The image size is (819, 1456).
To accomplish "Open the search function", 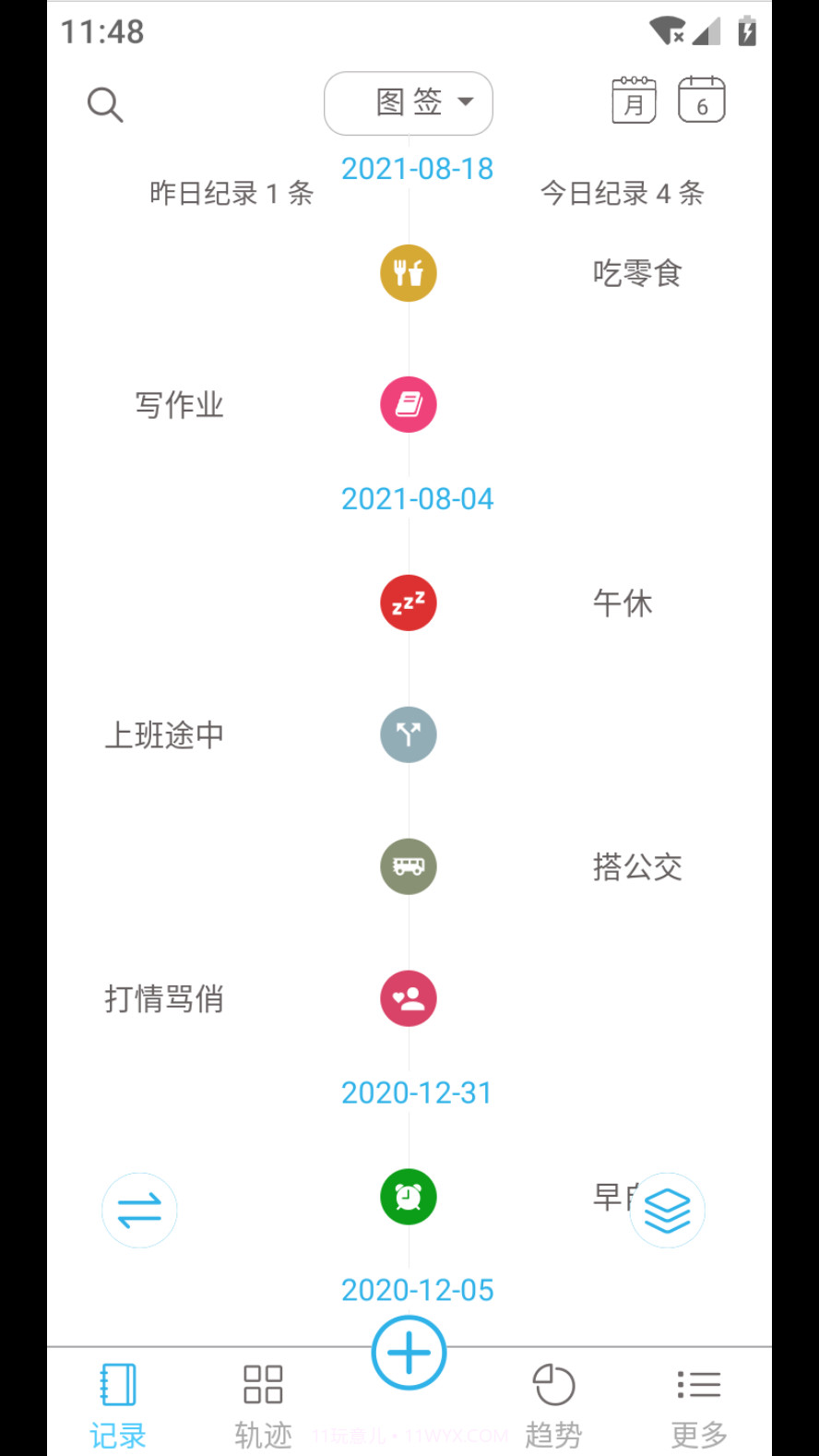I will (104, 104).
